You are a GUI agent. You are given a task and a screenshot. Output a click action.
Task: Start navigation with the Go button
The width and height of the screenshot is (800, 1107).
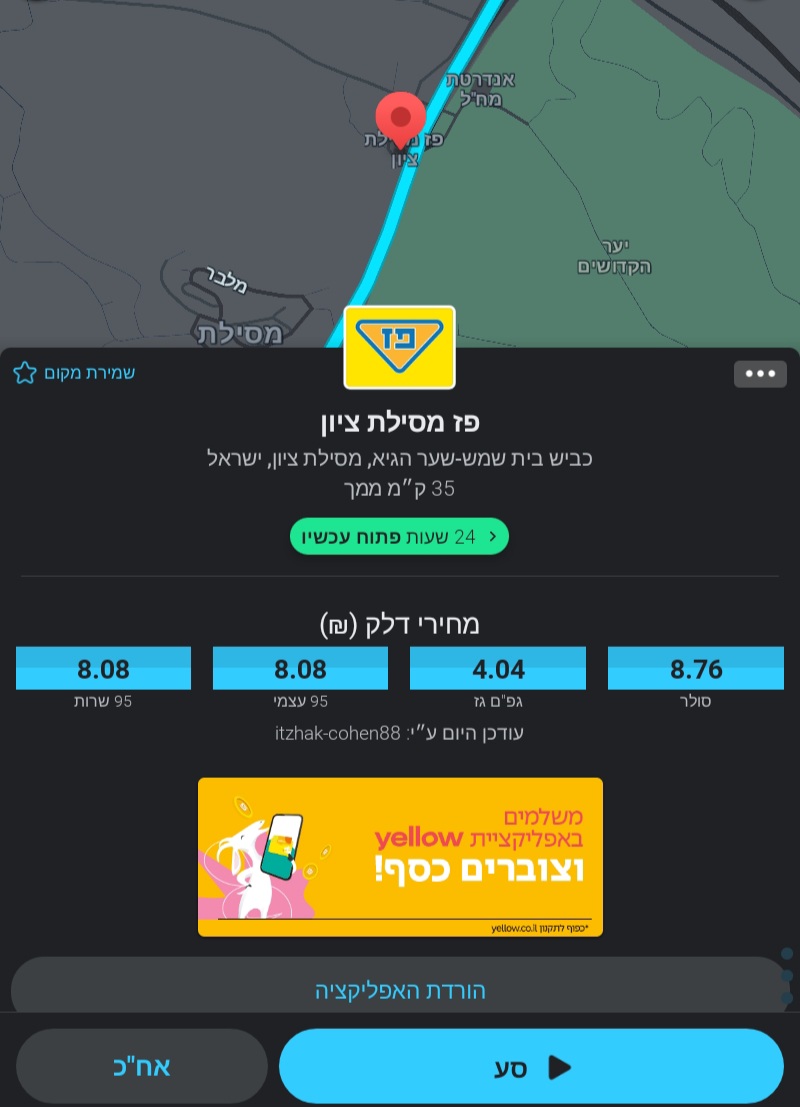pyautogui.click(x=531, y=1067)
